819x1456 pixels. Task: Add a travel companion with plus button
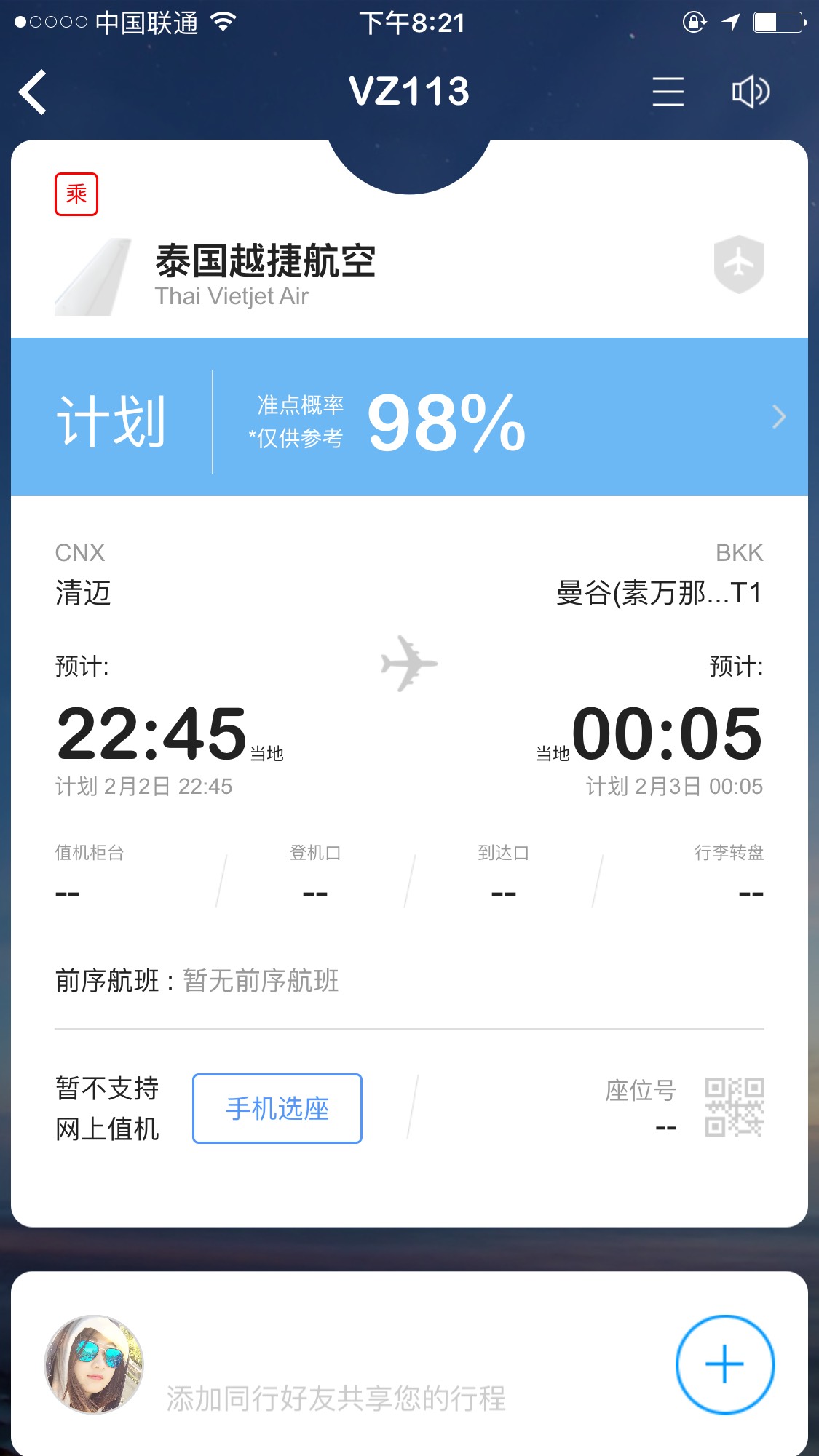[x=724, y=1364]
